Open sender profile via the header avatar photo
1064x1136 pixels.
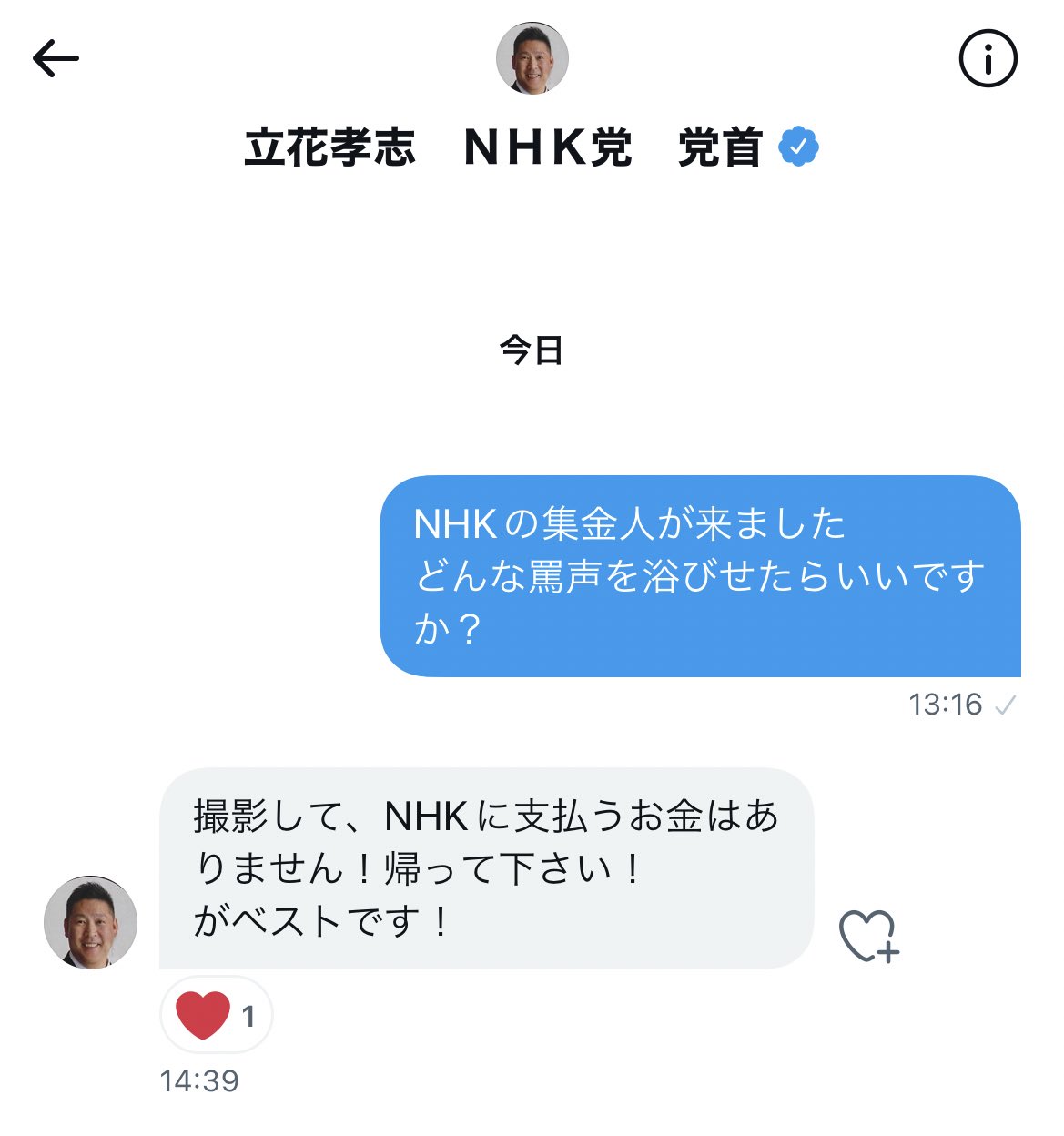[x=532, y=57]
